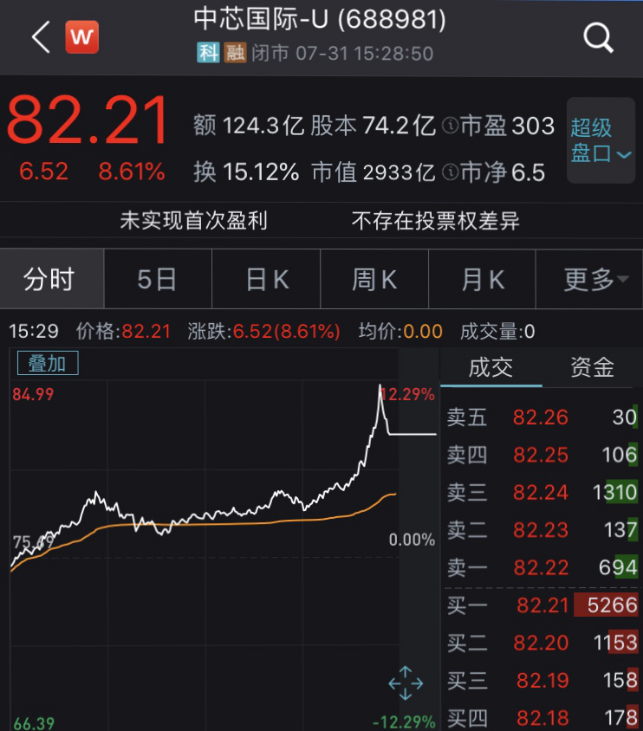Tap the info icon beside 市净
This screenshot has height=731, width=643.
(x=450, y=172)
